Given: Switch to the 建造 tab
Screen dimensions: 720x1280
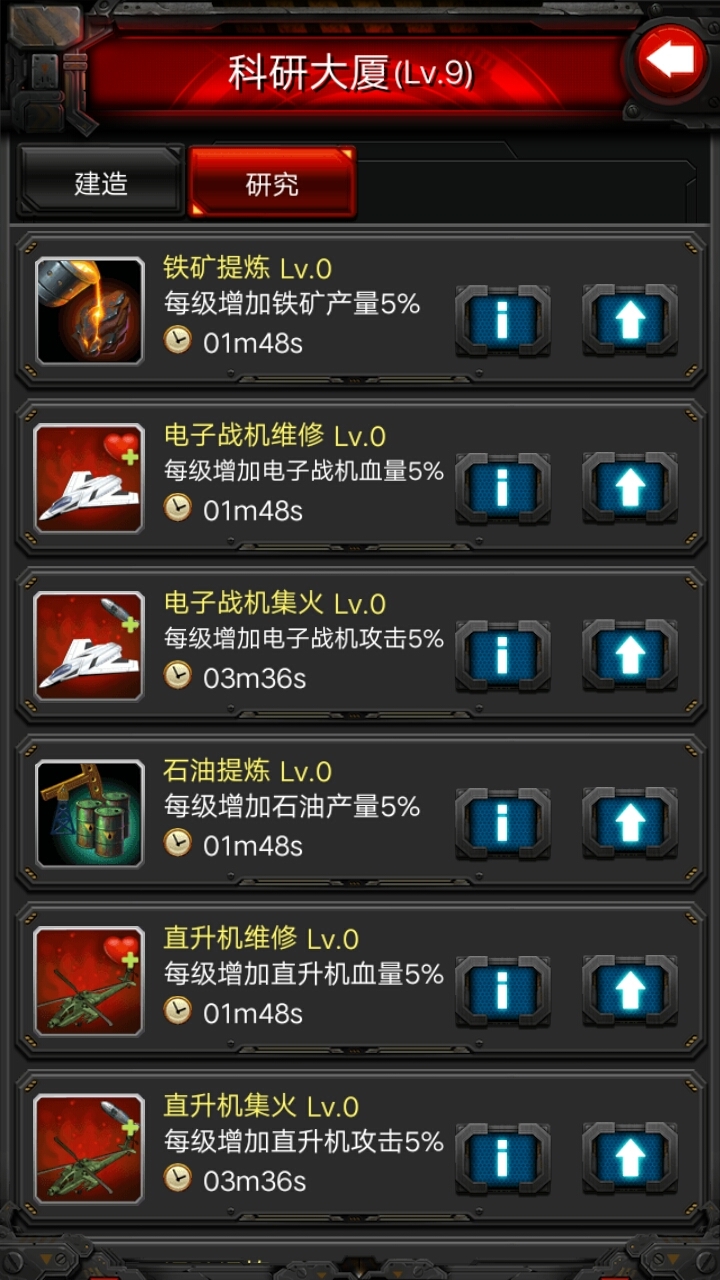Looking at the screenshot, I should pos(101,184).
